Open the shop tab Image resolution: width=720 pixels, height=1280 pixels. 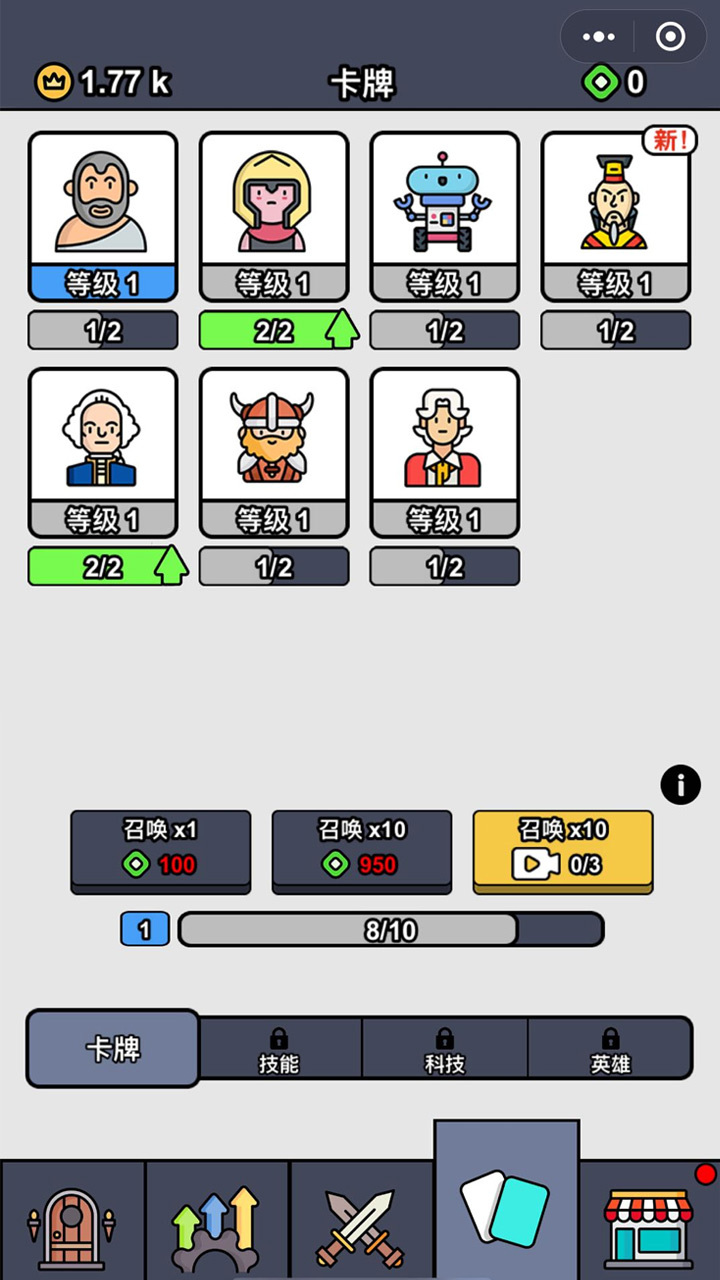coord(649,1225)
